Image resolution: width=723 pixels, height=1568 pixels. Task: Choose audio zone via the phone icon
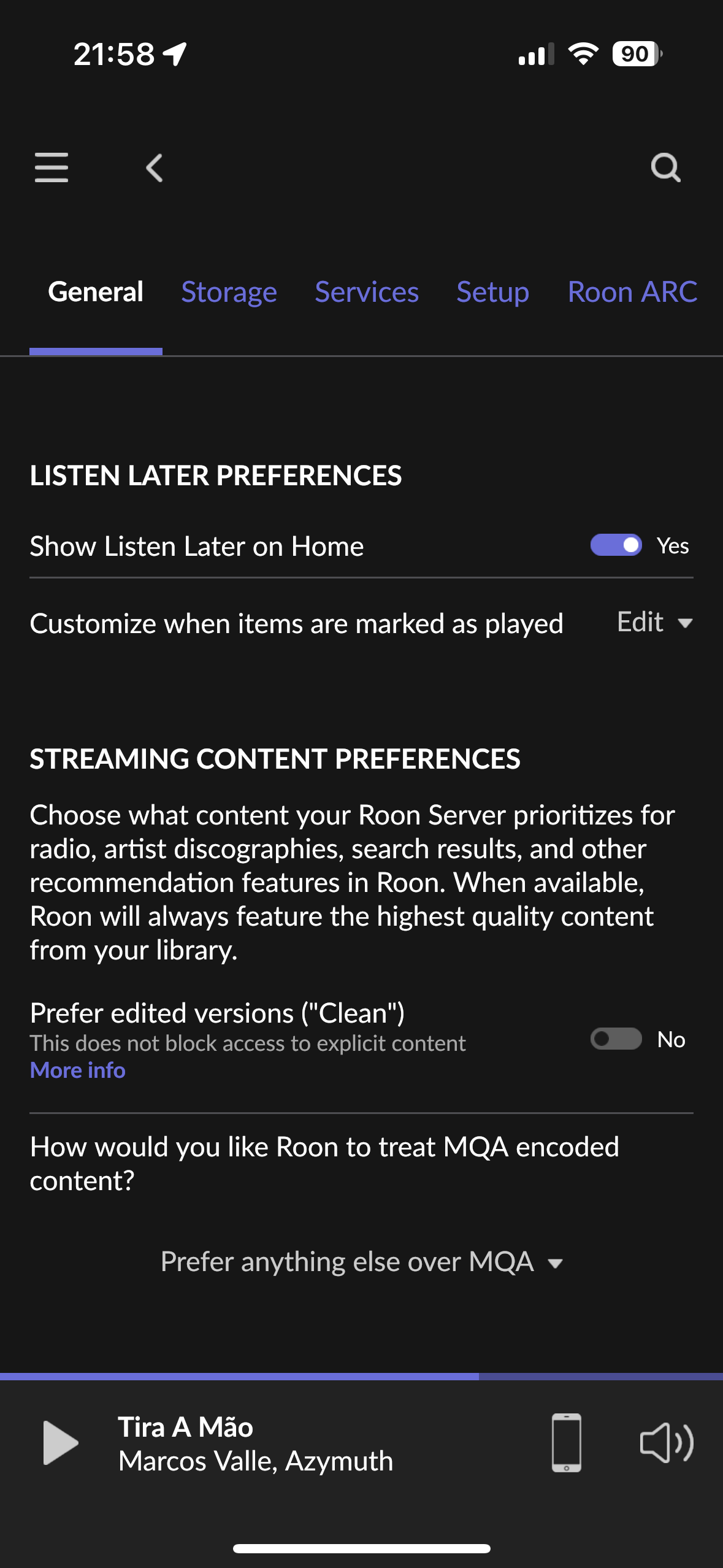pos(566,1442)
